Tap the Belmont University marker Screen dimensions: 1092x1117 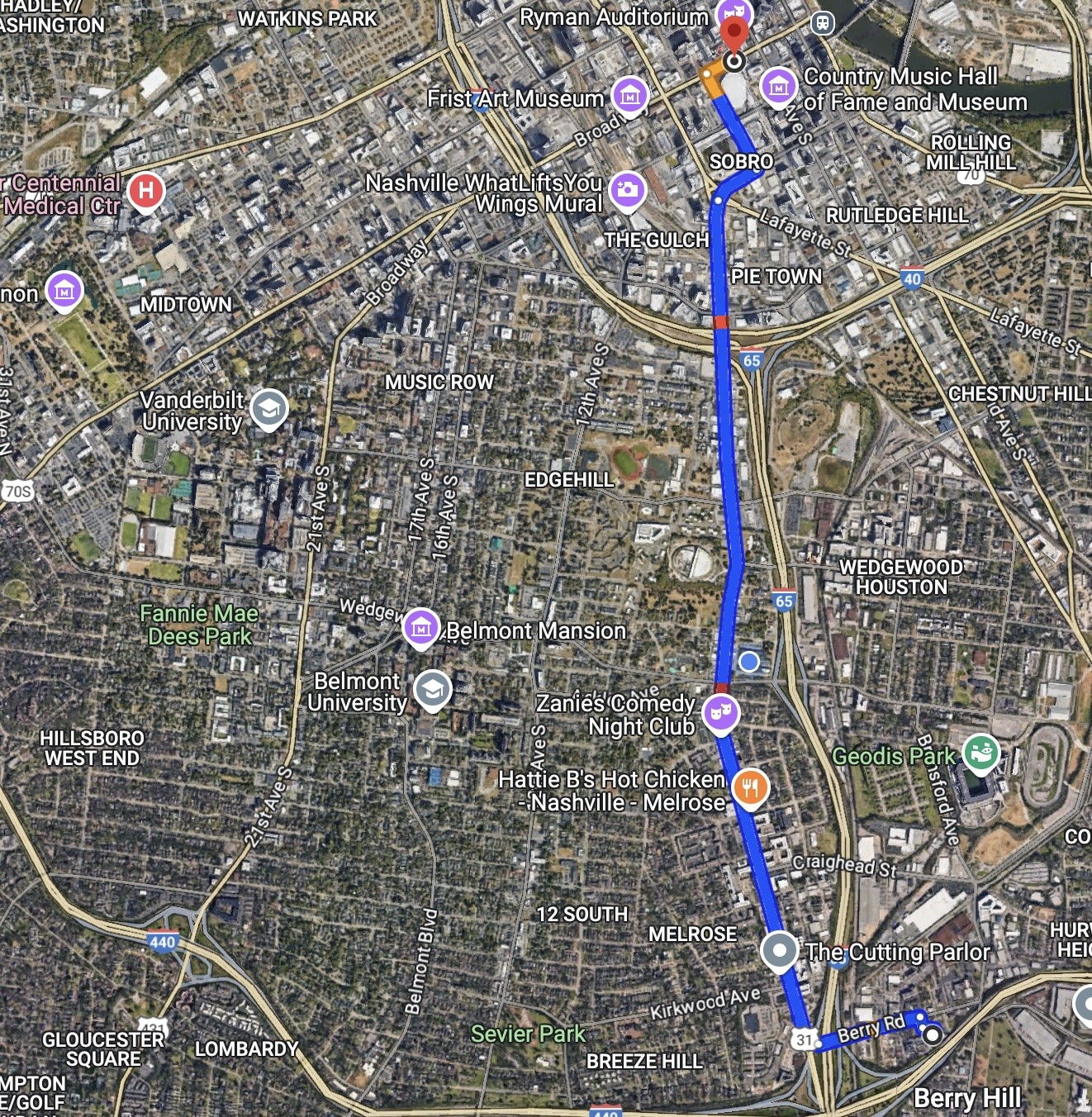point(432,689)
